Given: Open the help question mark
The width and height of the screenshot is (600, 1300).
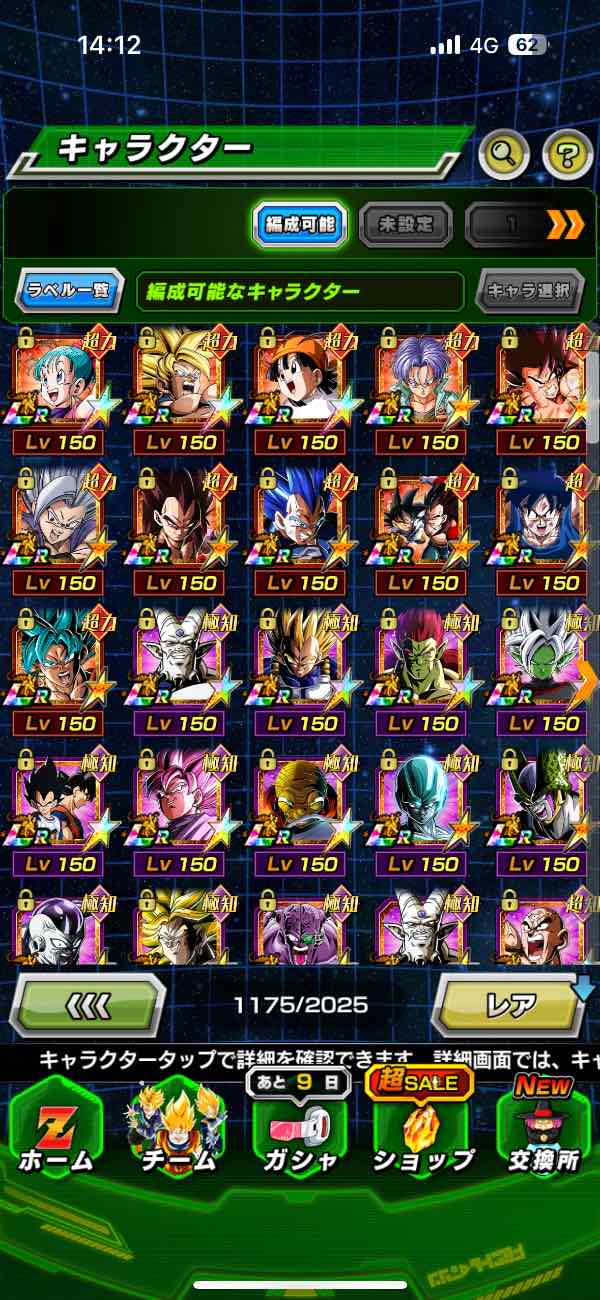Looking at the screenshot, I should coord(567,154).
